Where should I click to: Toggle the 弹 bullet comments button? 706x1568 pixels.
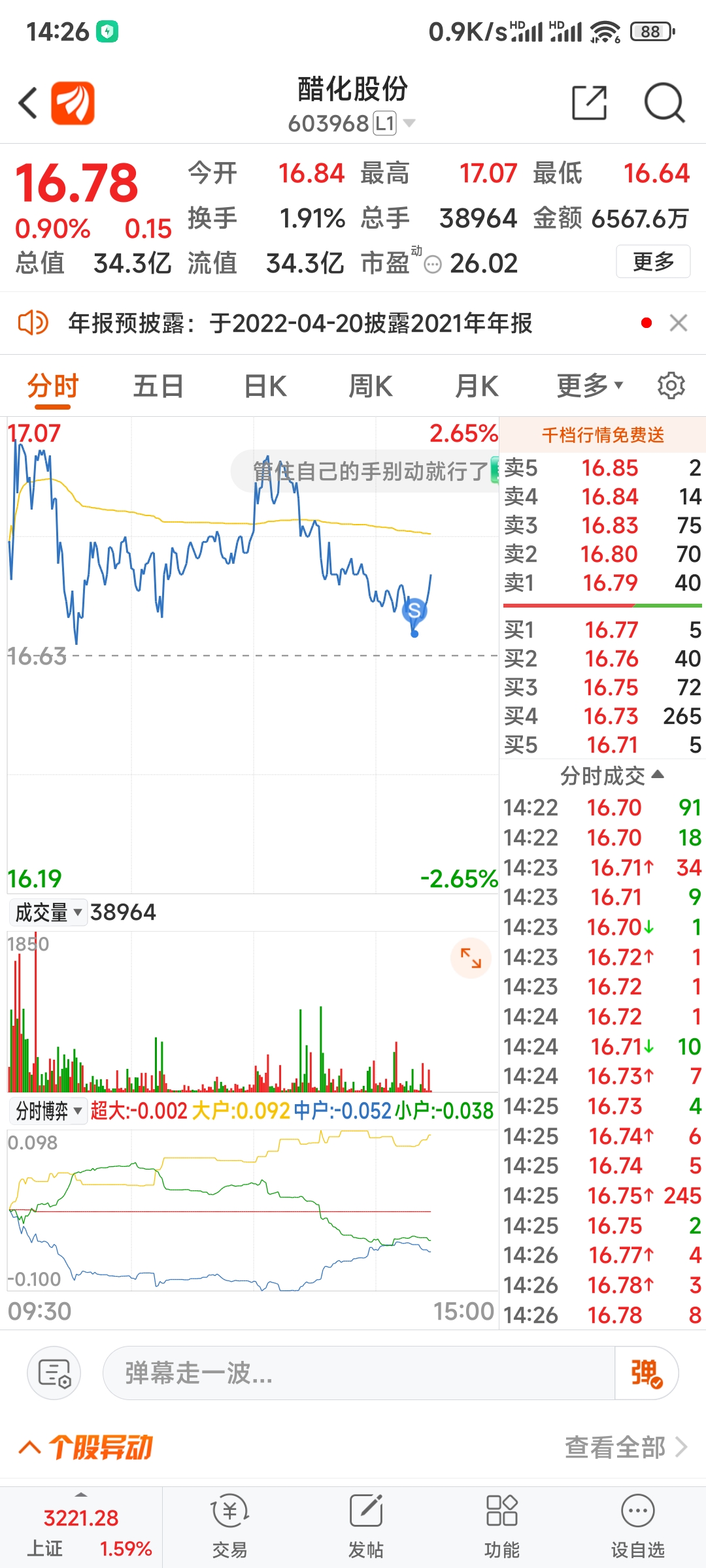[x=647, y=1373]
